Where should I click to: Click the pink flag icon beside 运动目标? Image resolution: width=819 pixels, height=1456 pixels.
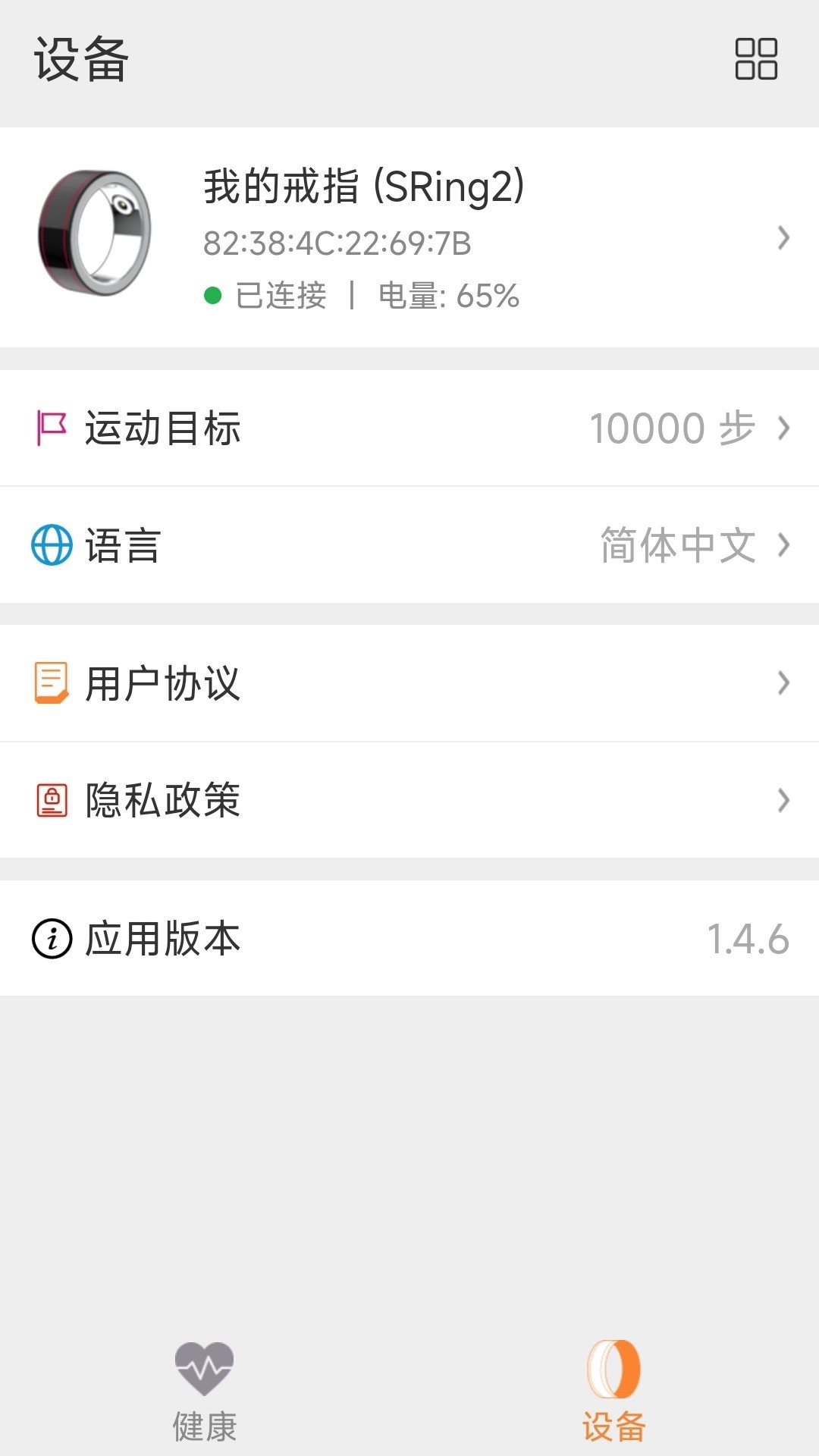click(x=52, y=427)
